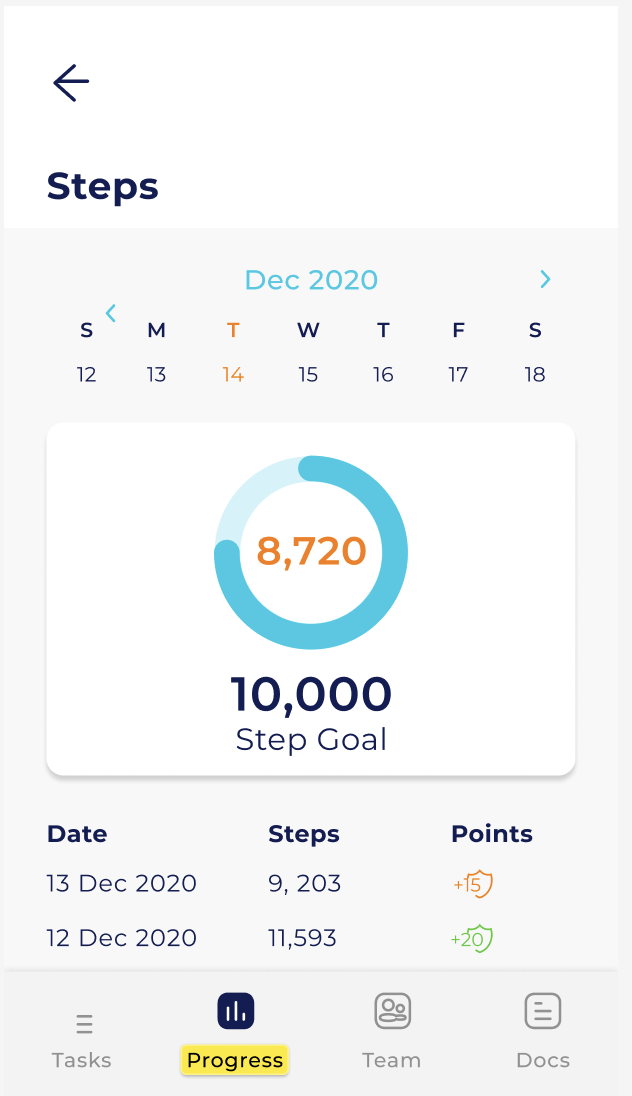The image size is (632, 1096).
Task: Show the previous week in calendar
Action: point(111,313)
